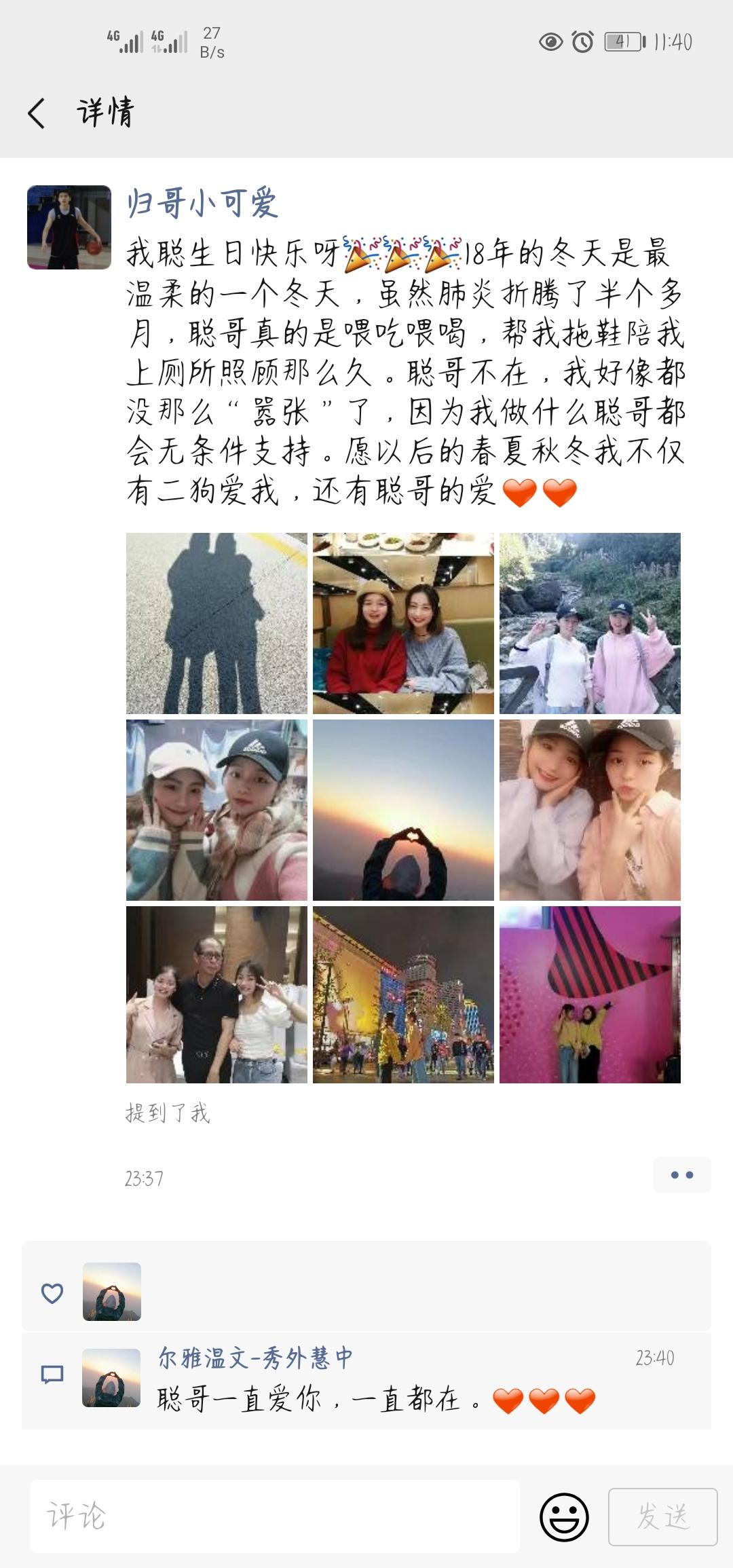Open the two-dot like and comment menu
733x1568 pixels.
click(x=682, y=1175)
